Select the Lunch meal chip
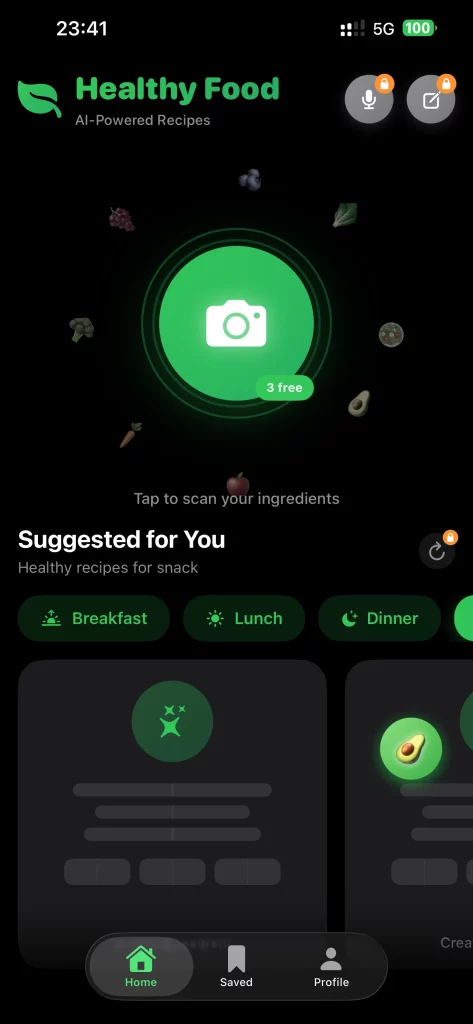Image resolution: width=473 pixels, height=1024 pixels. [244, 618]
